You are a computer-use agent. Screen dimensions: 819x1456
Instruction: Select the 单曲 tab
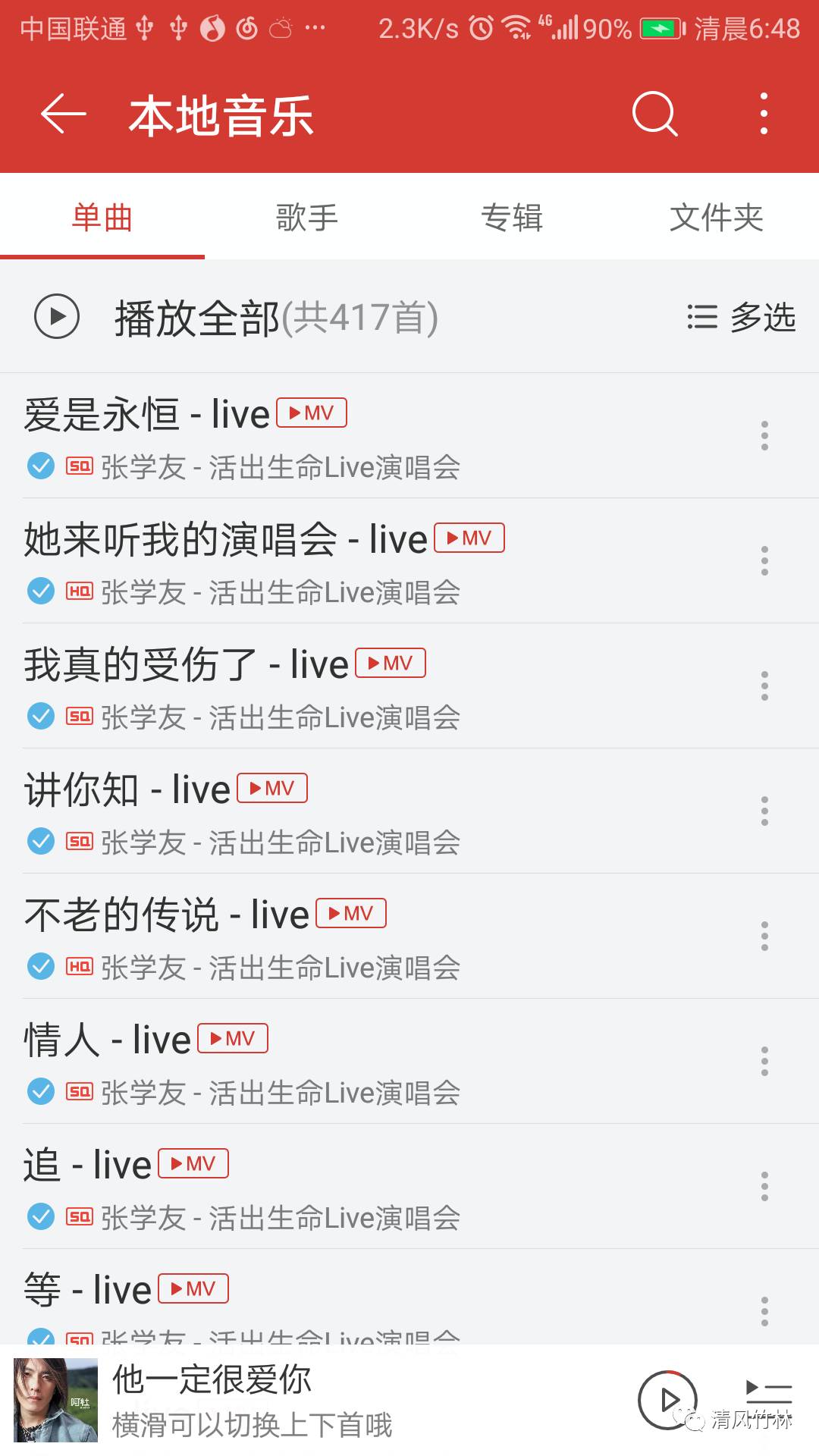pyautogui.click(x=102, y=218)
